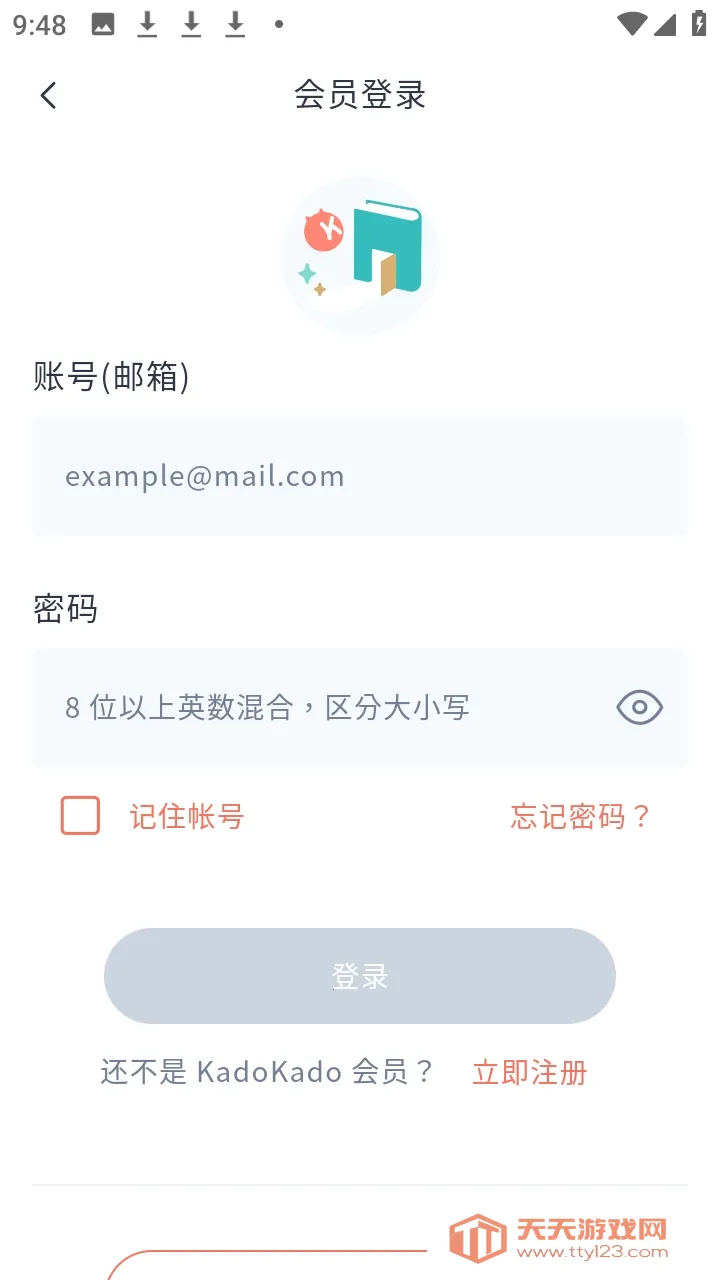Open the 忘记密码？ link
Screen dimensions: 720x1280
click(580, 817)
